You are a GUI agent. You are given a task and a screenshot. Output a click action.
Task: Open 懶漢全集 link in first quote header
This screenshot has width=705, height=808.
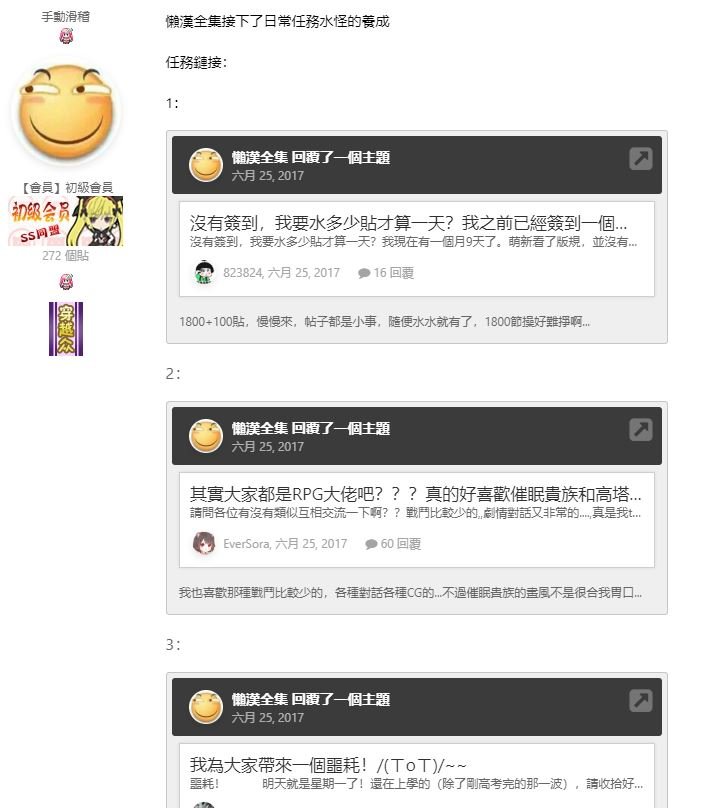pos(259,157)
